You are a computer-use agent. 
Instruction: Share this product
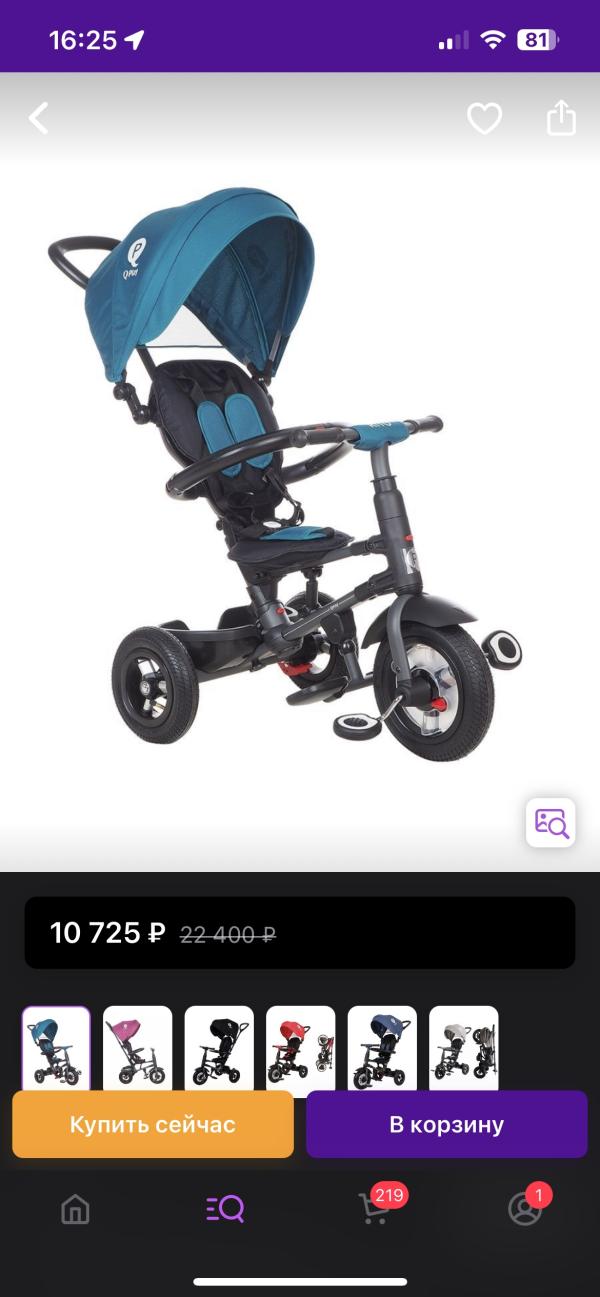(x=561, y=118)
